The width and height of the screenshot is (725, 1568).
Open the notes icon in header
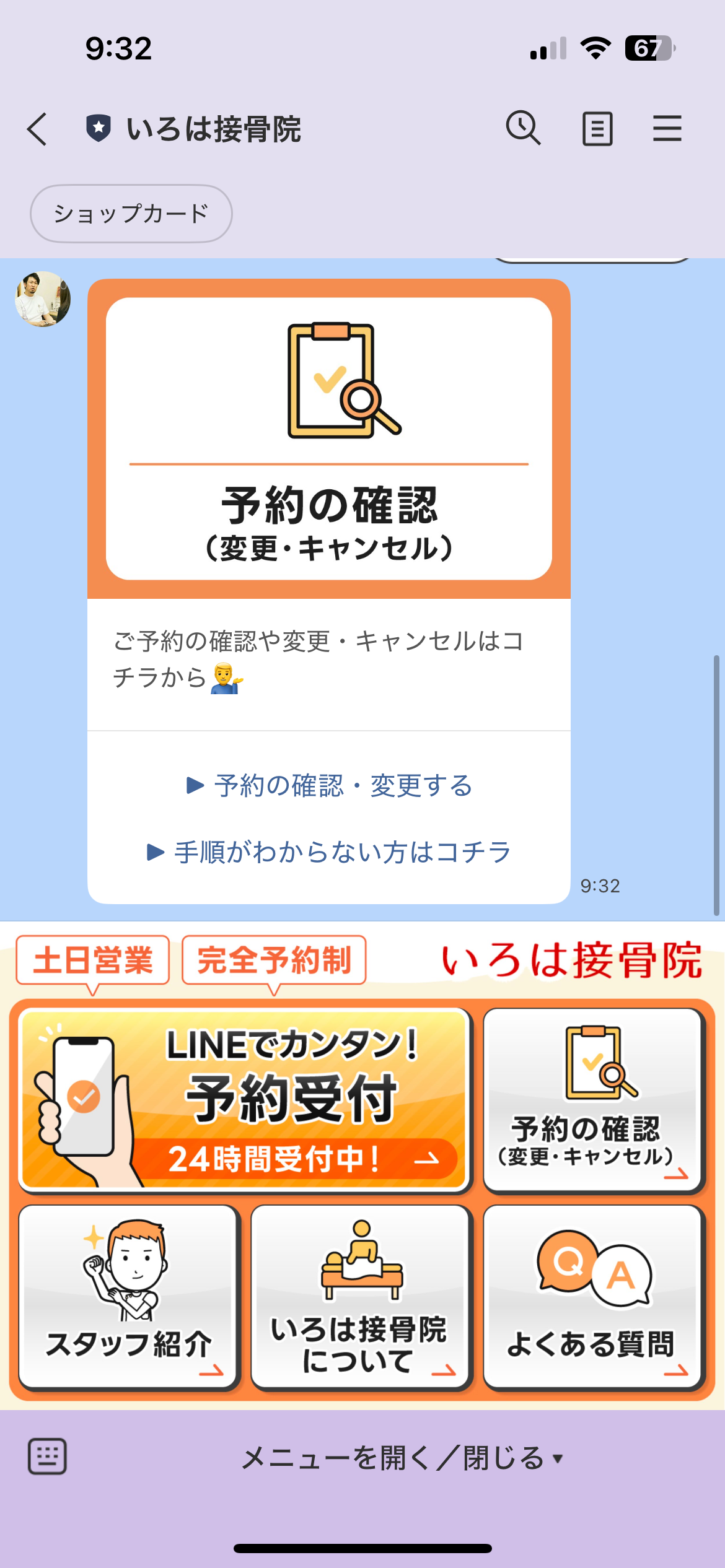coord(597,129)
